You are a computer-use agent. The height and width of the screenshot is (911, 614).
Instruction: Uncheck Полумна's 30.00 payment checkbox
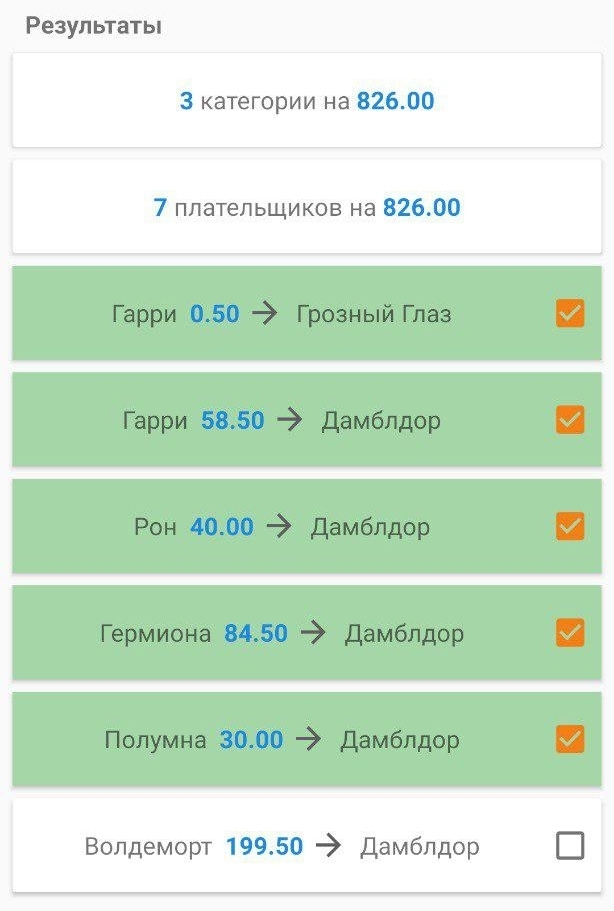[x=570, y=739]
